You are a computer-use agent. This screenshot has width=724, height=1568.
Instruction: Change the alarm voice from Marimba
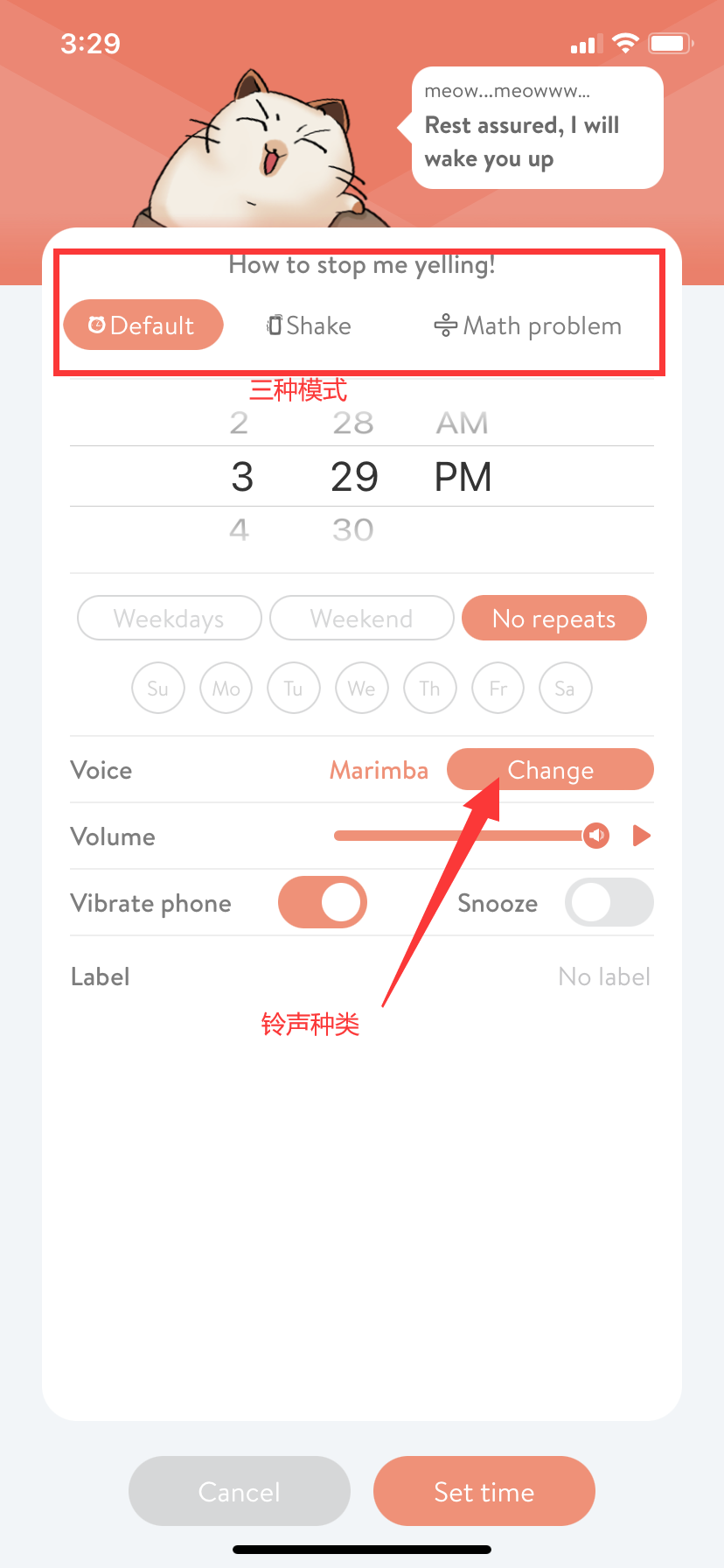[x=550, y=770]
